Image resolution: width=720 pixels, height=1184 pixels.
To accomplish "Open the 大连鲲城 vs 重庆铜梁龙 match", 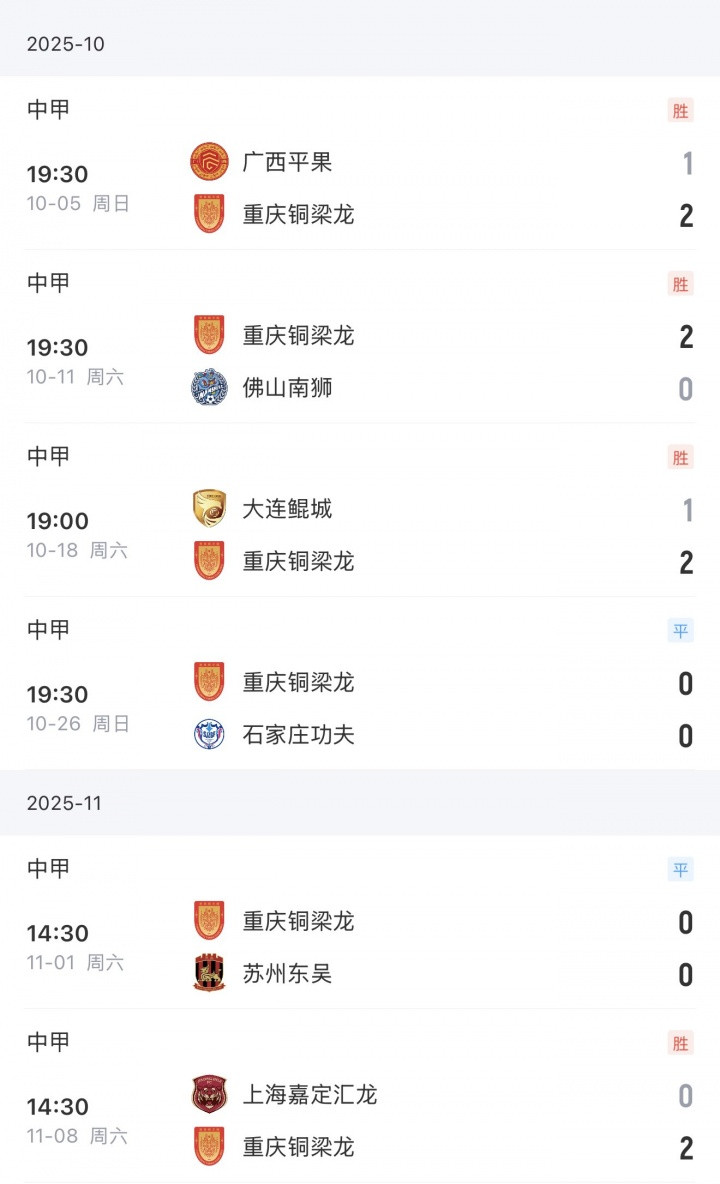I will point(360,535).
